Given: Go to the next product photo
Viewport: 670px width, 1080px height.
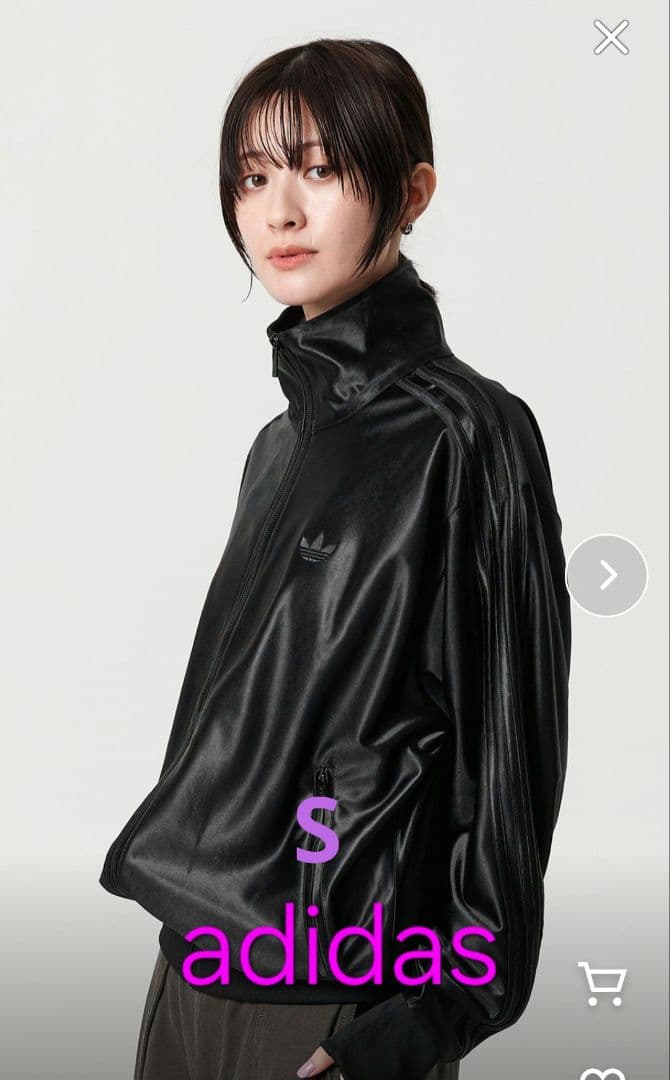Looking at the screenshot, I should (607, 575).
